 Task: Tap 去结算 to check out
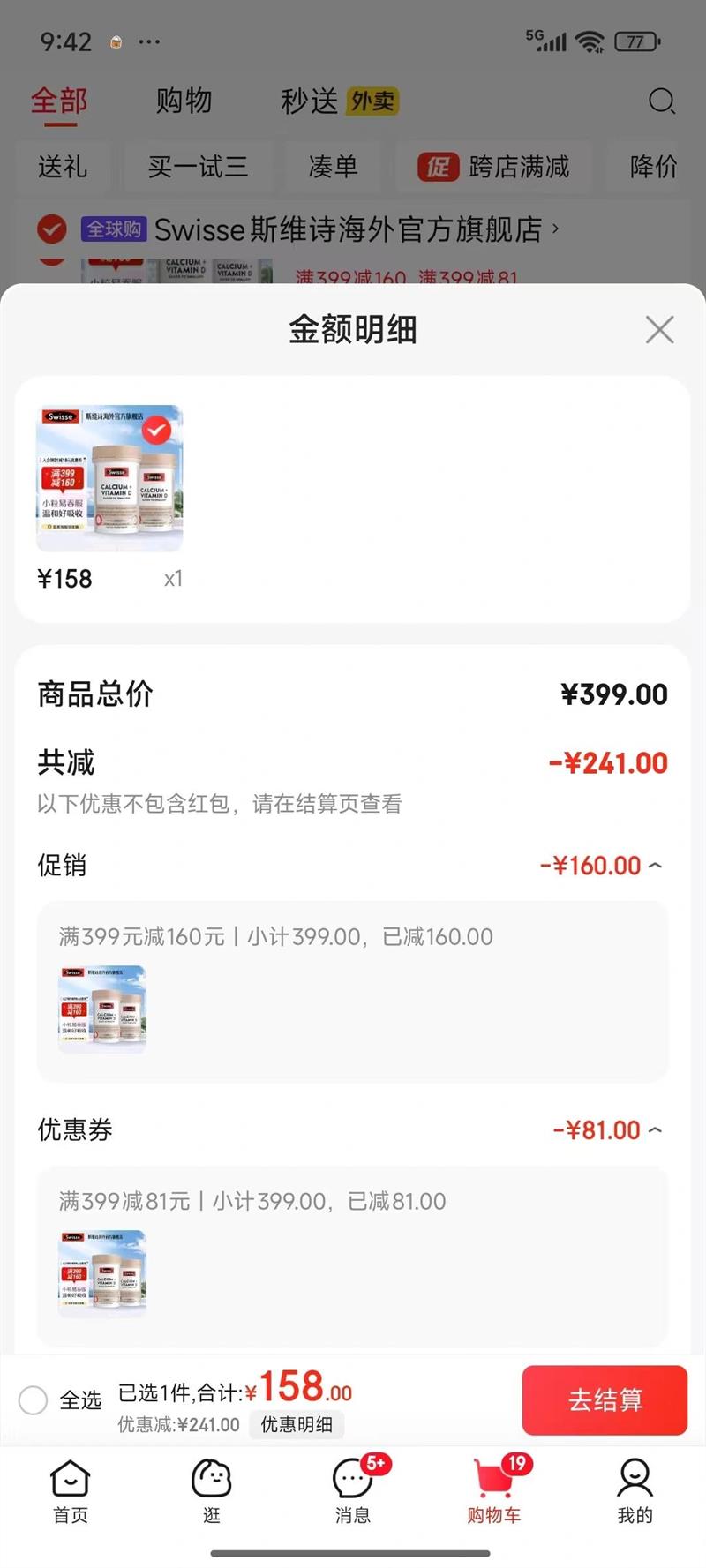[x=605, y=1399]
